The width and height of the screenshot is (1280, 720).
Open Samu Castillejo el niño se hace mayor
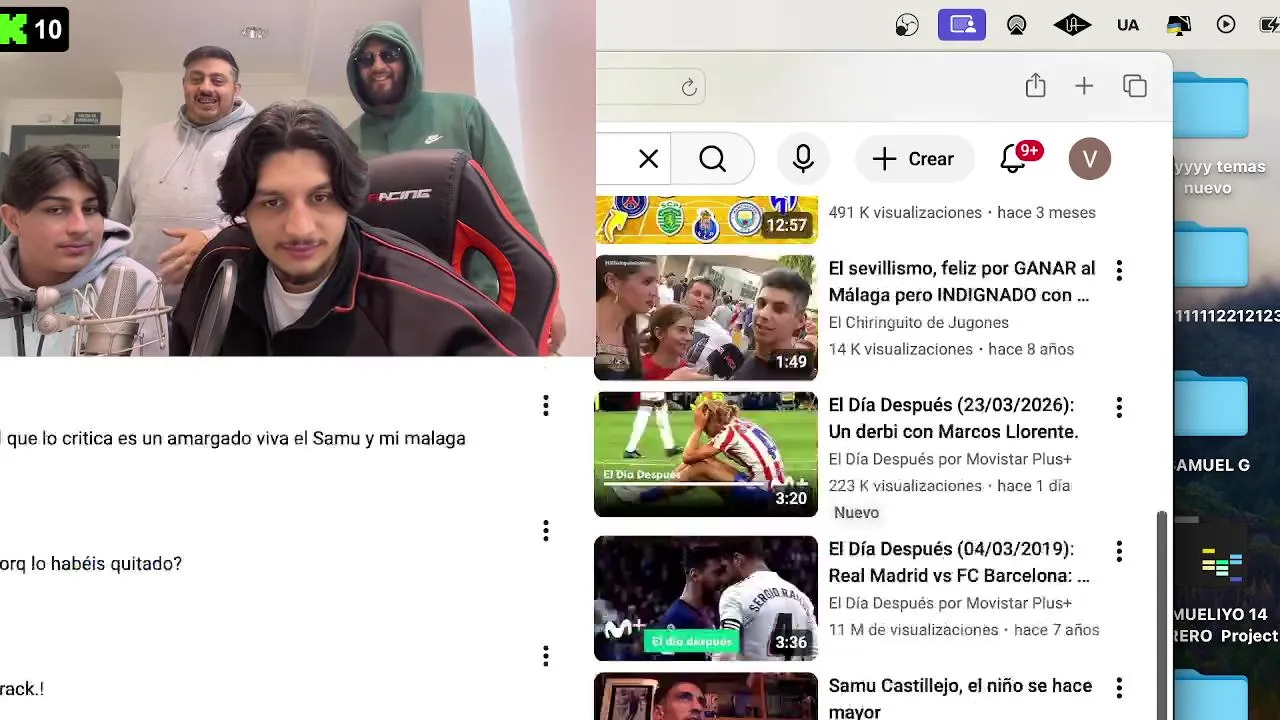pyautogui.click(x=959, y=697)
